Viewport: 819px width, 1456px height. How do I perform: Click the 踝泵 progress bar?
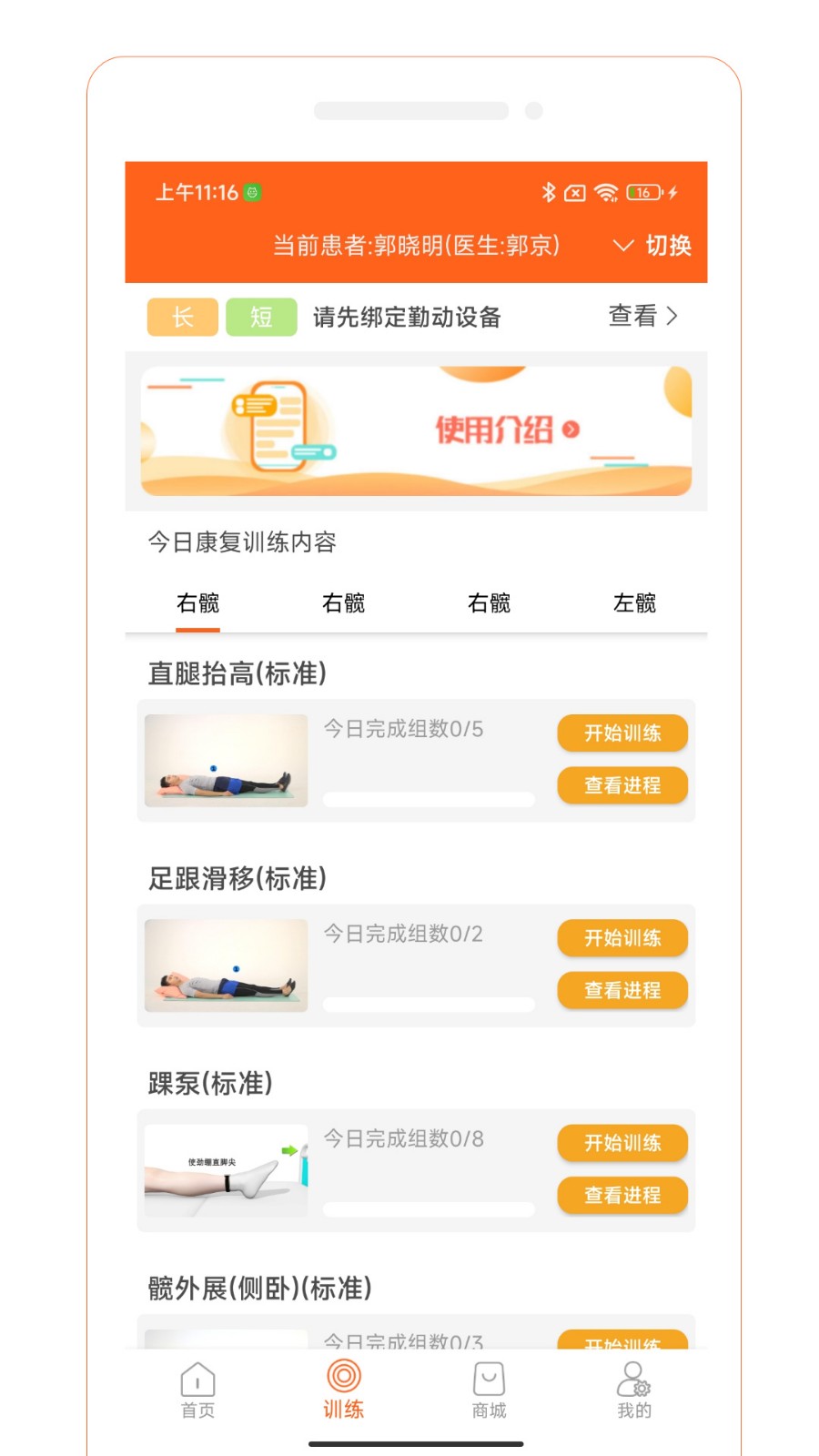[428, 1208]
